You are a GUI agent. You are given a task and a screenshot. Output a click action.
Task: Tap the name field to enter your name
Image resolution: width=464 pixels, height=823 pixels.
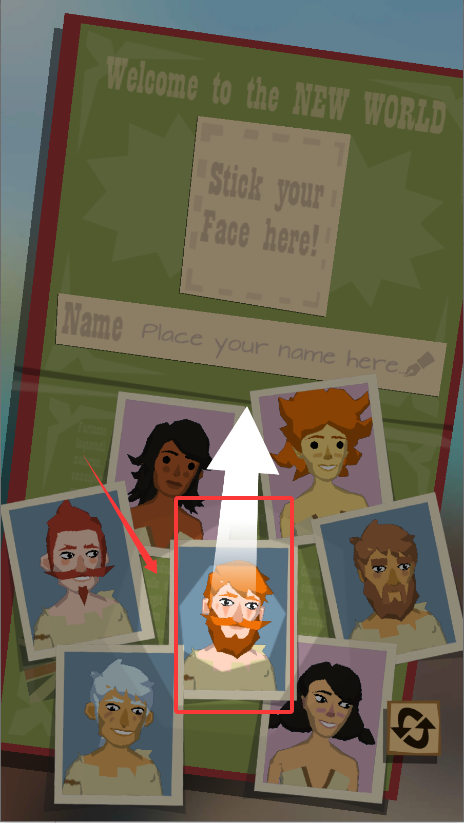click(x=251, y=344)
